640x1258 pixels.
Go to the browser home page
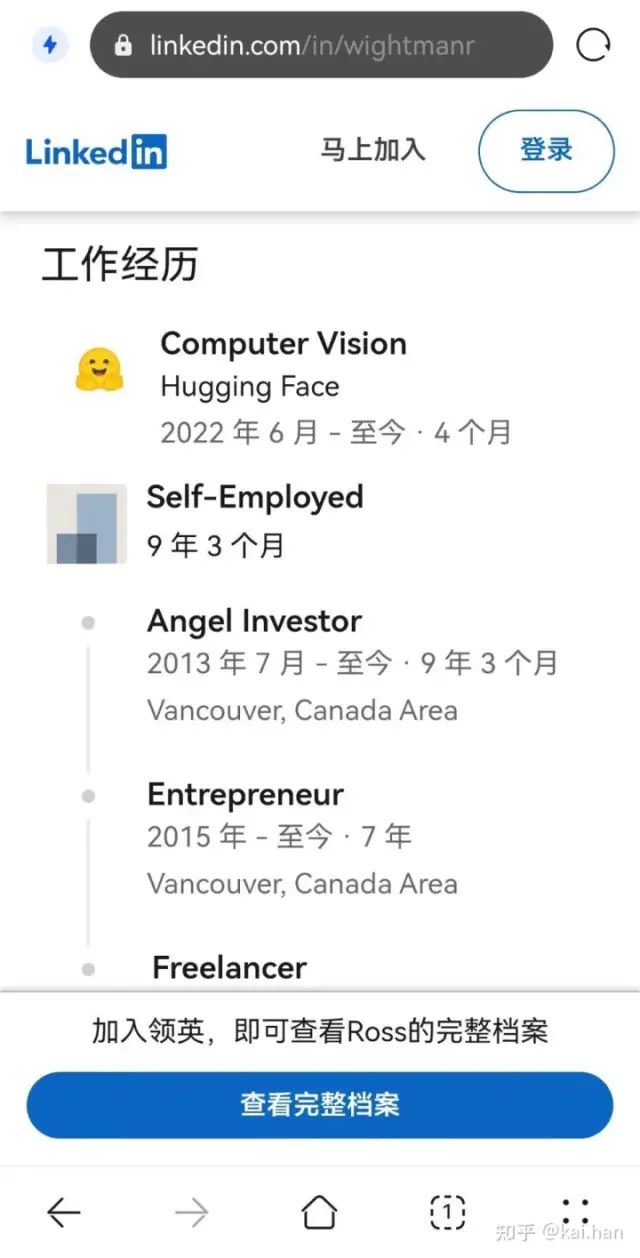click(x=320, y=1213)
